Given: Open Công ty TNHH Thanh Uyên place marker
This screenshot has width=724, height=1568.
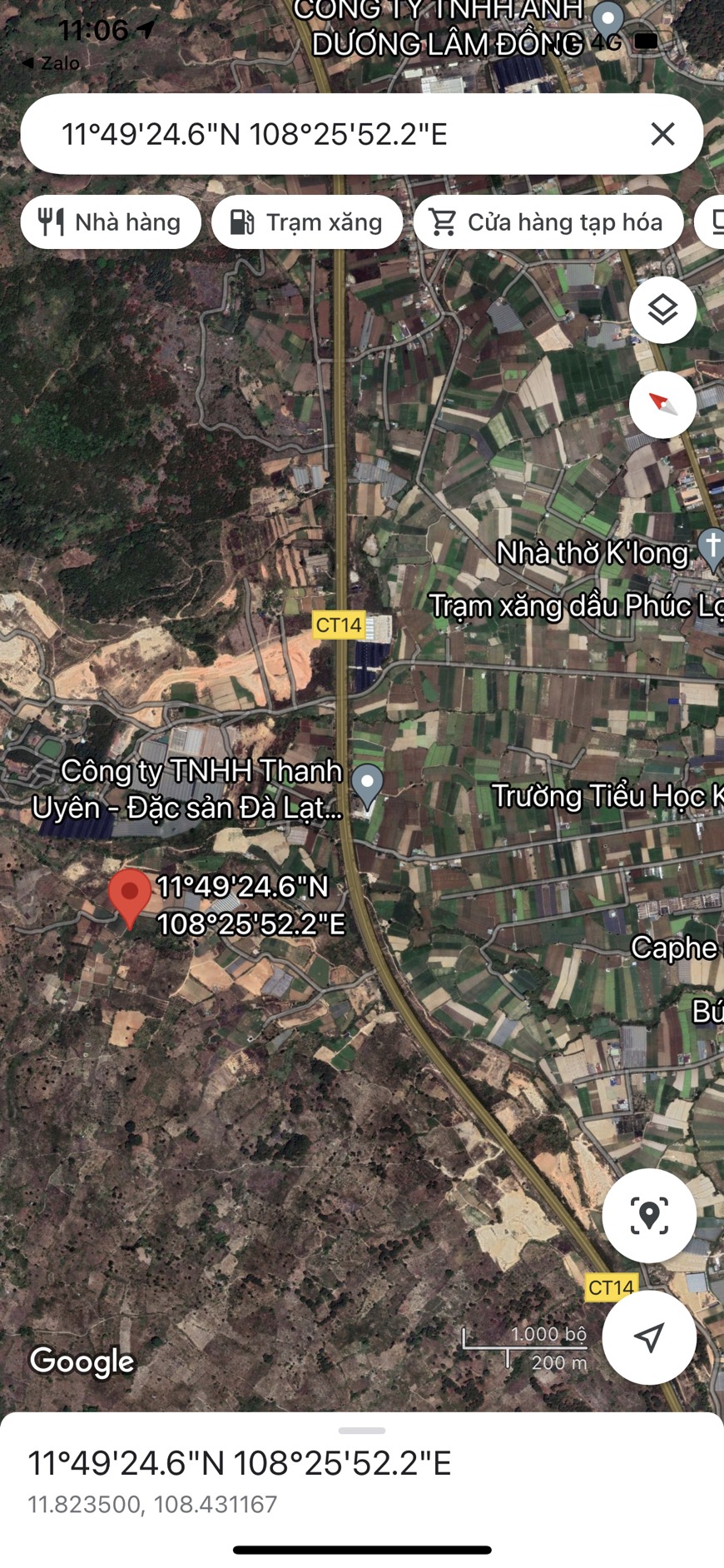Looking at the screenshot, I should coord(367,784).
